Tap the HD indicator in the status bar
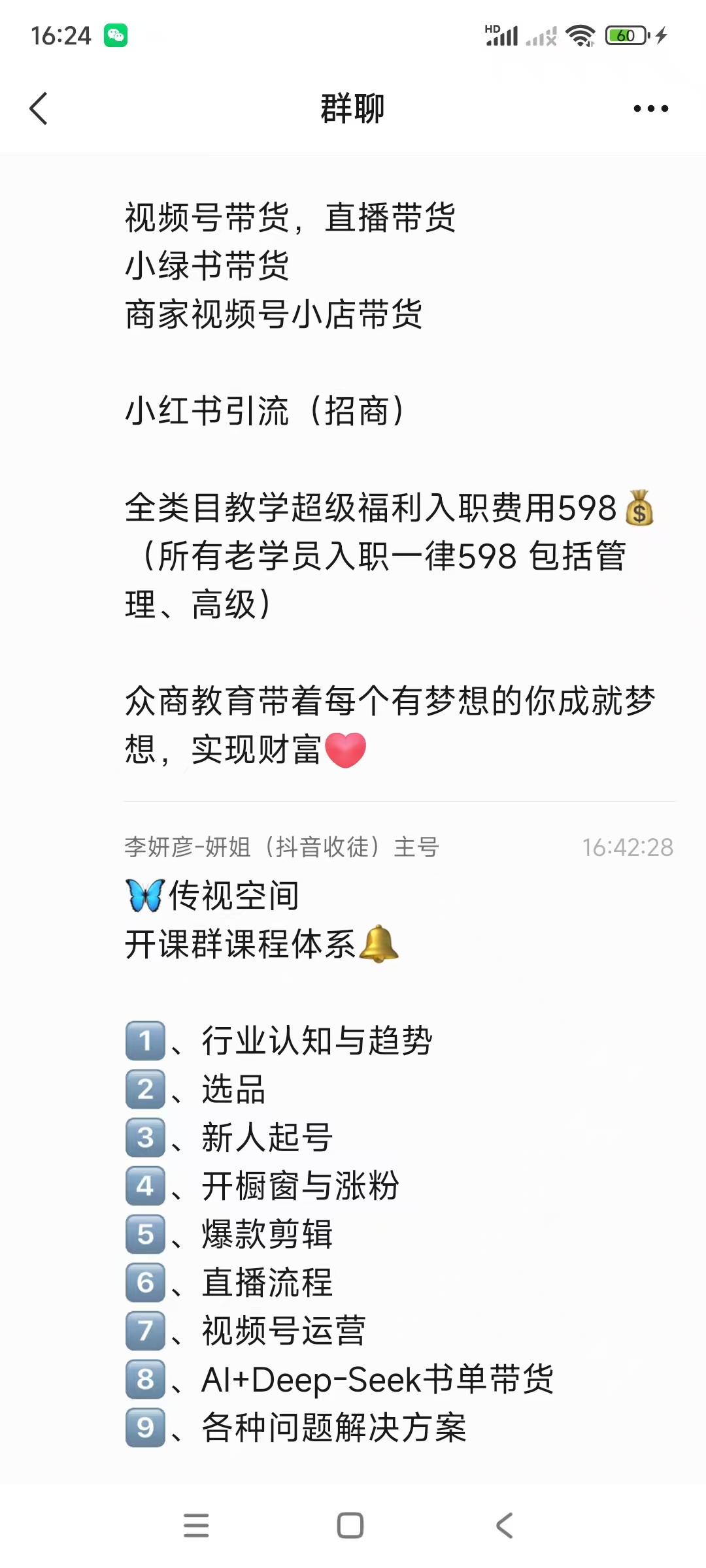This screenshot has height=1568, width=706. point(490,26)
